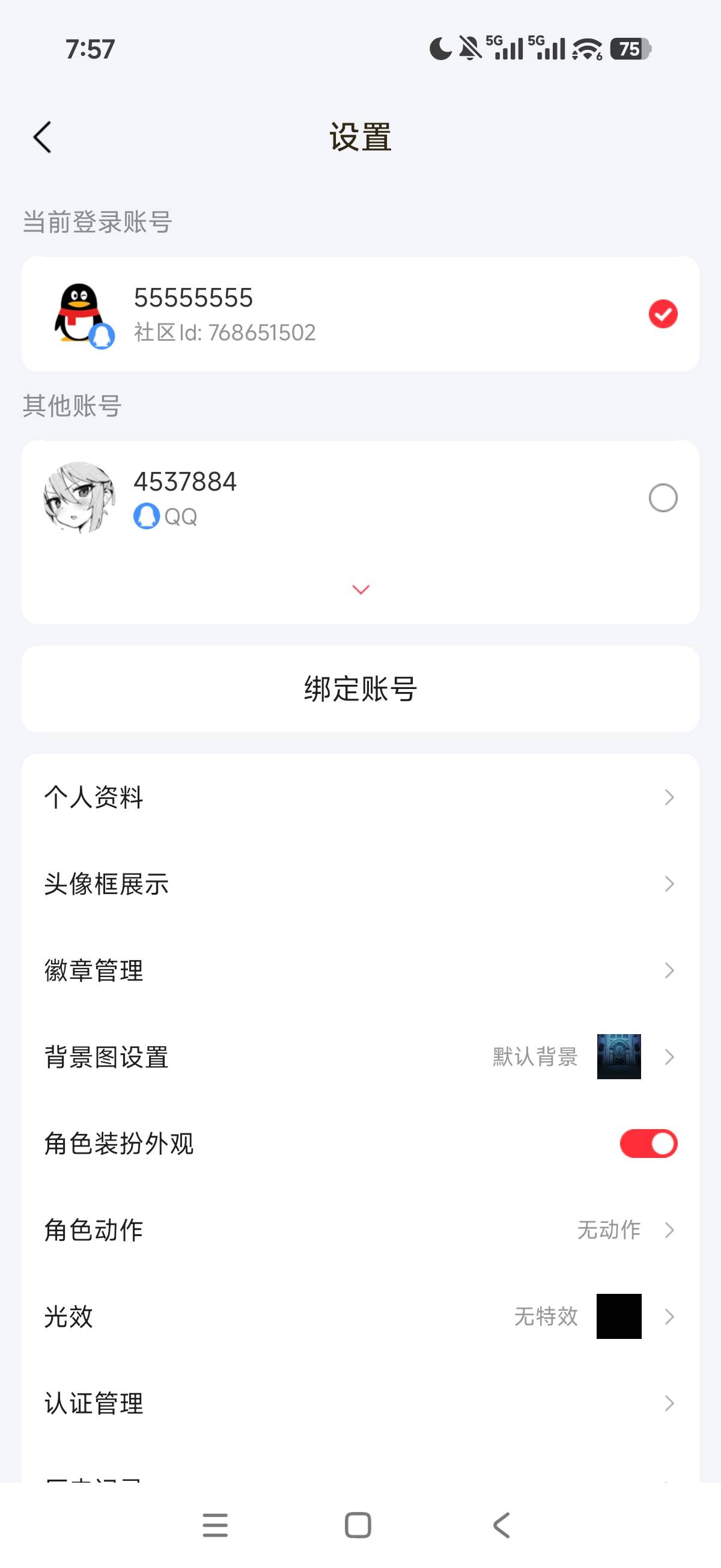
Task: Open 头像框展示 via its arrow
Action: pyautogui.click(x=669, y=884)
